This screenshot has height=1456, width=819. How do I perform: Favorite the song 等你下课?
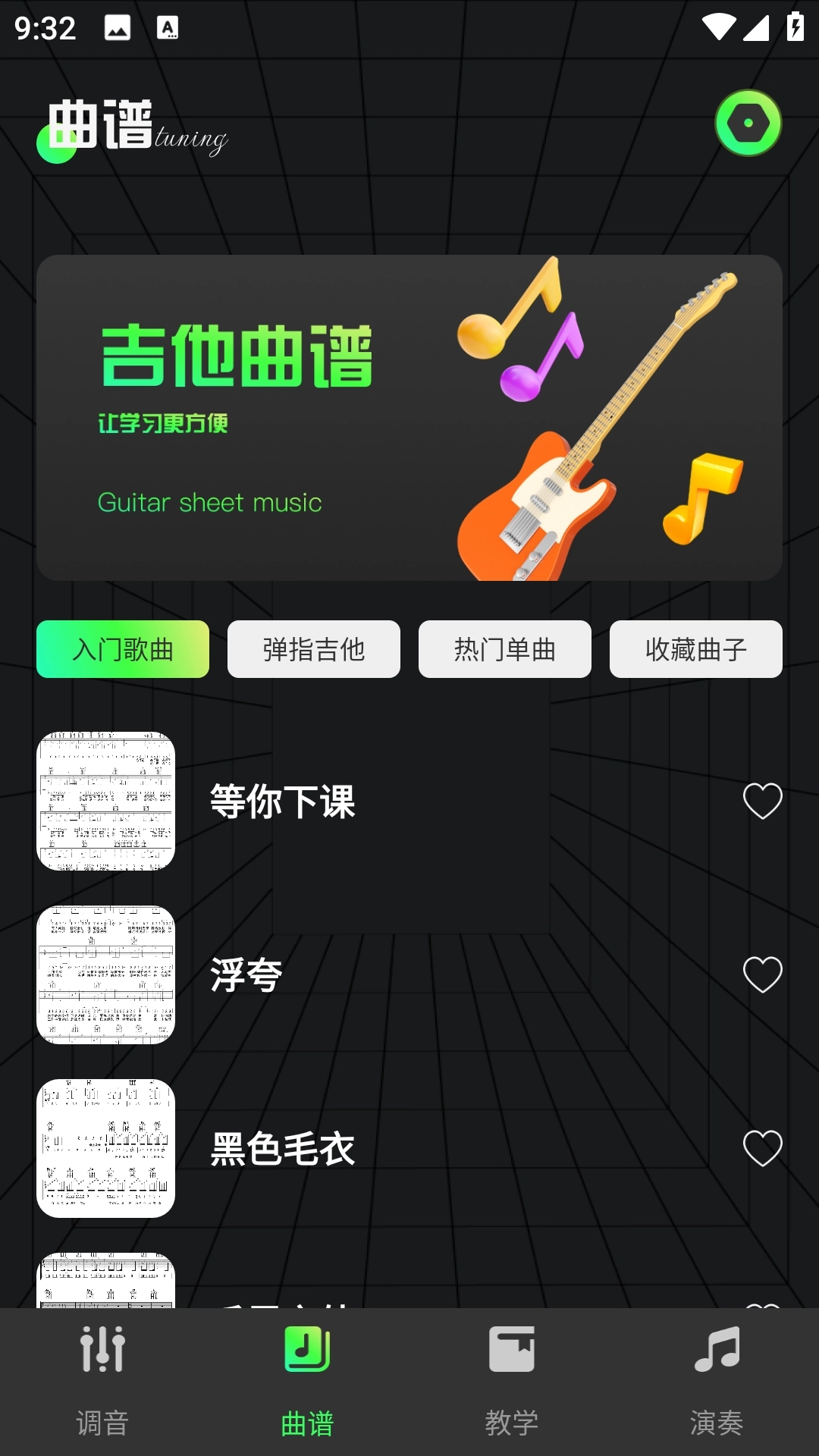pos(762,801)
